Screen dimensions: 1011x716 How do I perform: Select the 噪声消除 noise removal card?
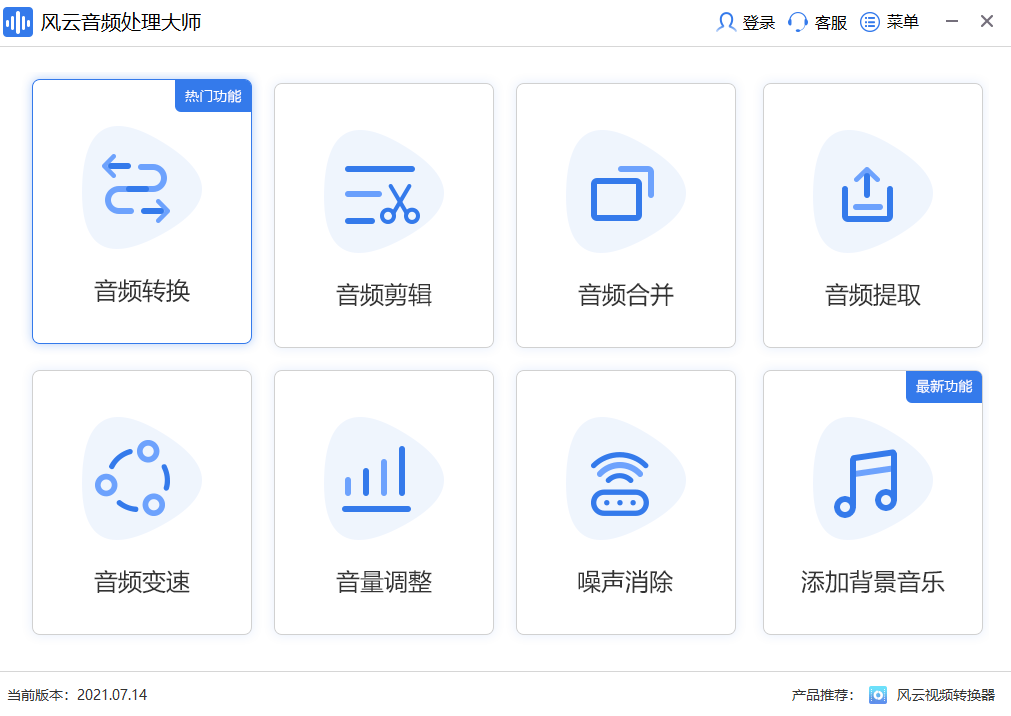pyautogui.click(x=626, y=502)
